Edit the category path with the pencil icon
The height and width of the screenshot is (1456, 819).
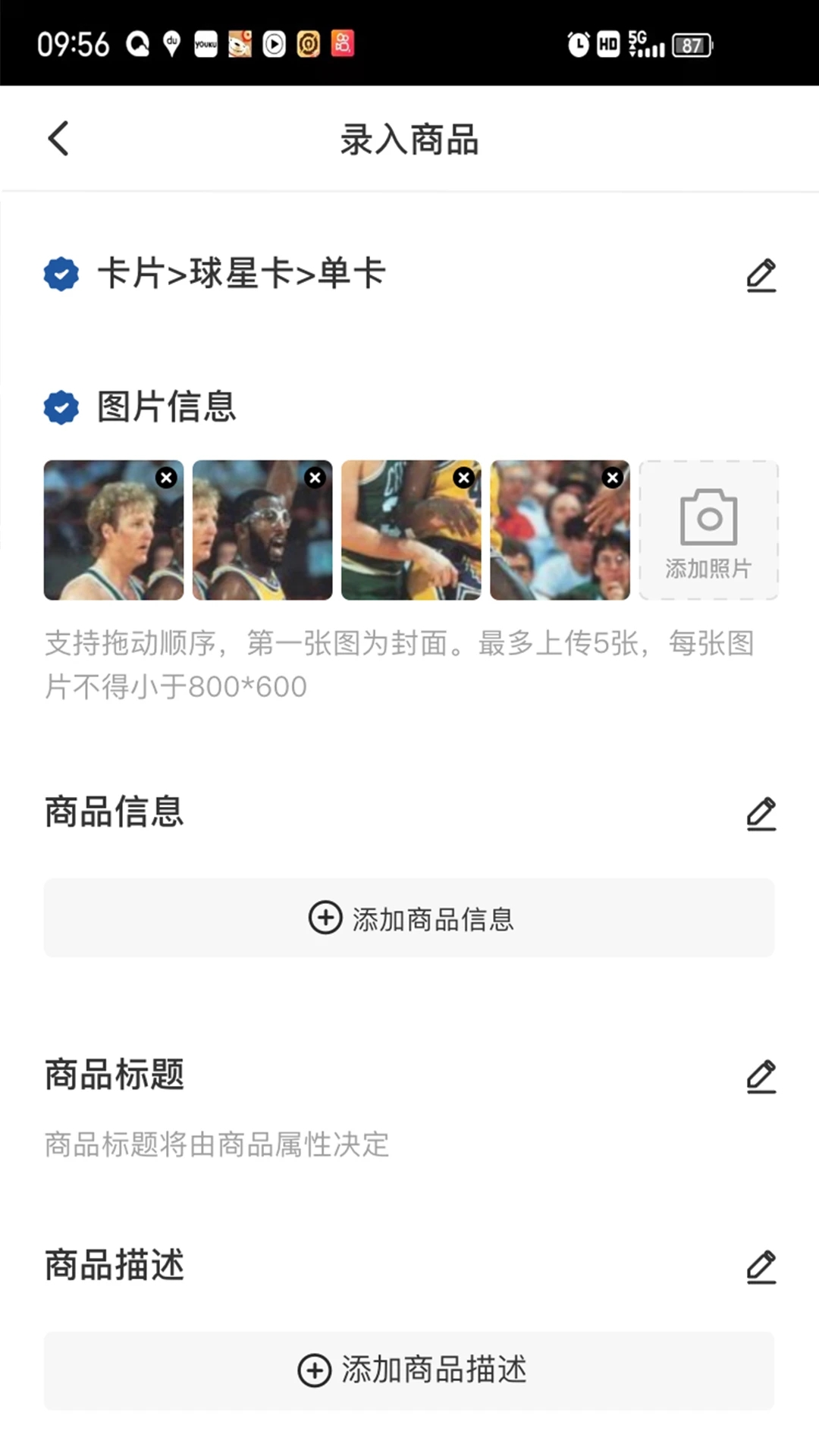761,275
